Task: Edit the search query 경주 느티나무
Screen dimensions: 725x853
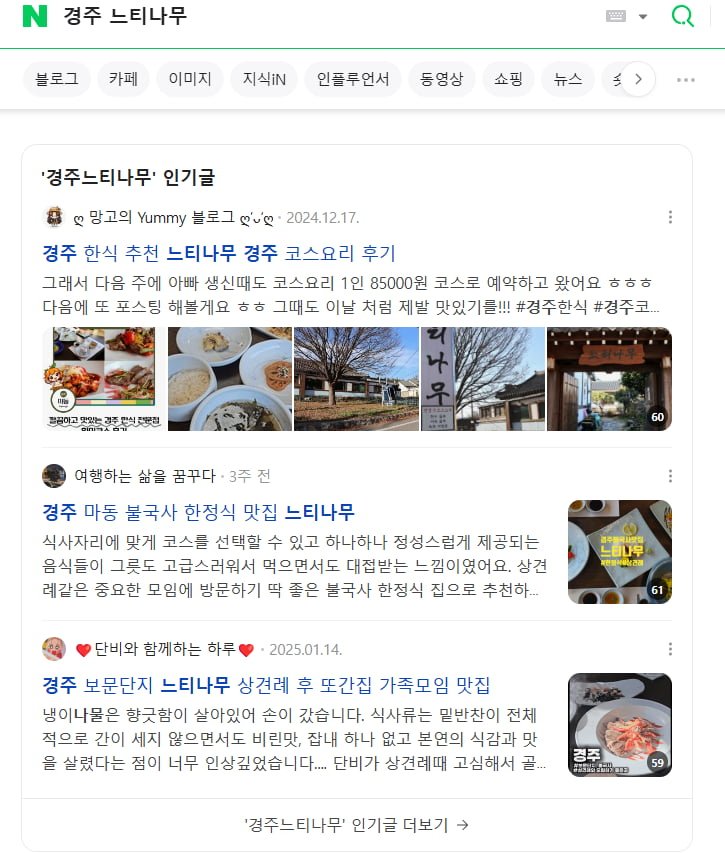Action: tap(125, 16)
